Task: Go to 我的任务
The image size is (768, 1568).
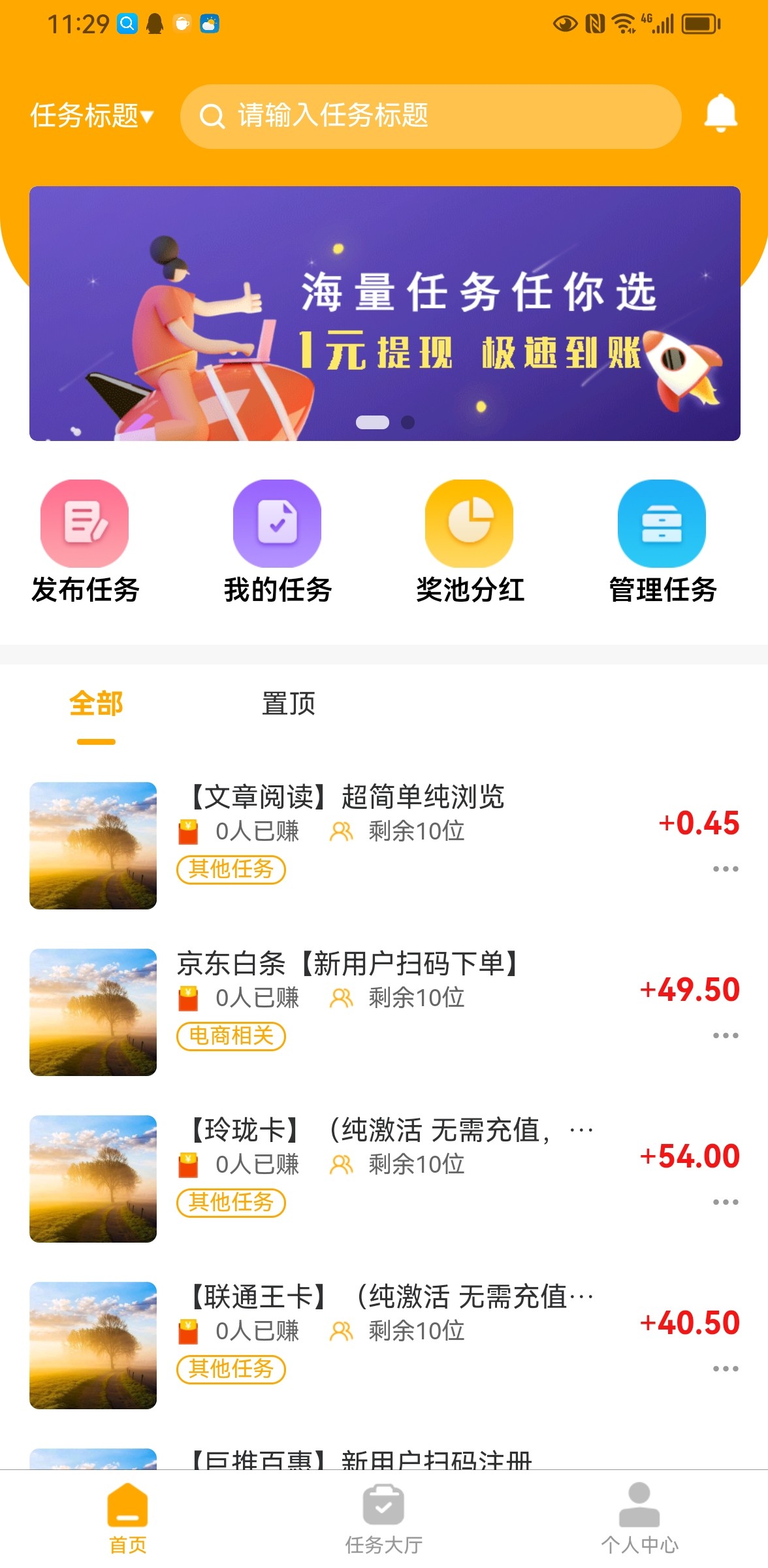Action: click(278, 542)
